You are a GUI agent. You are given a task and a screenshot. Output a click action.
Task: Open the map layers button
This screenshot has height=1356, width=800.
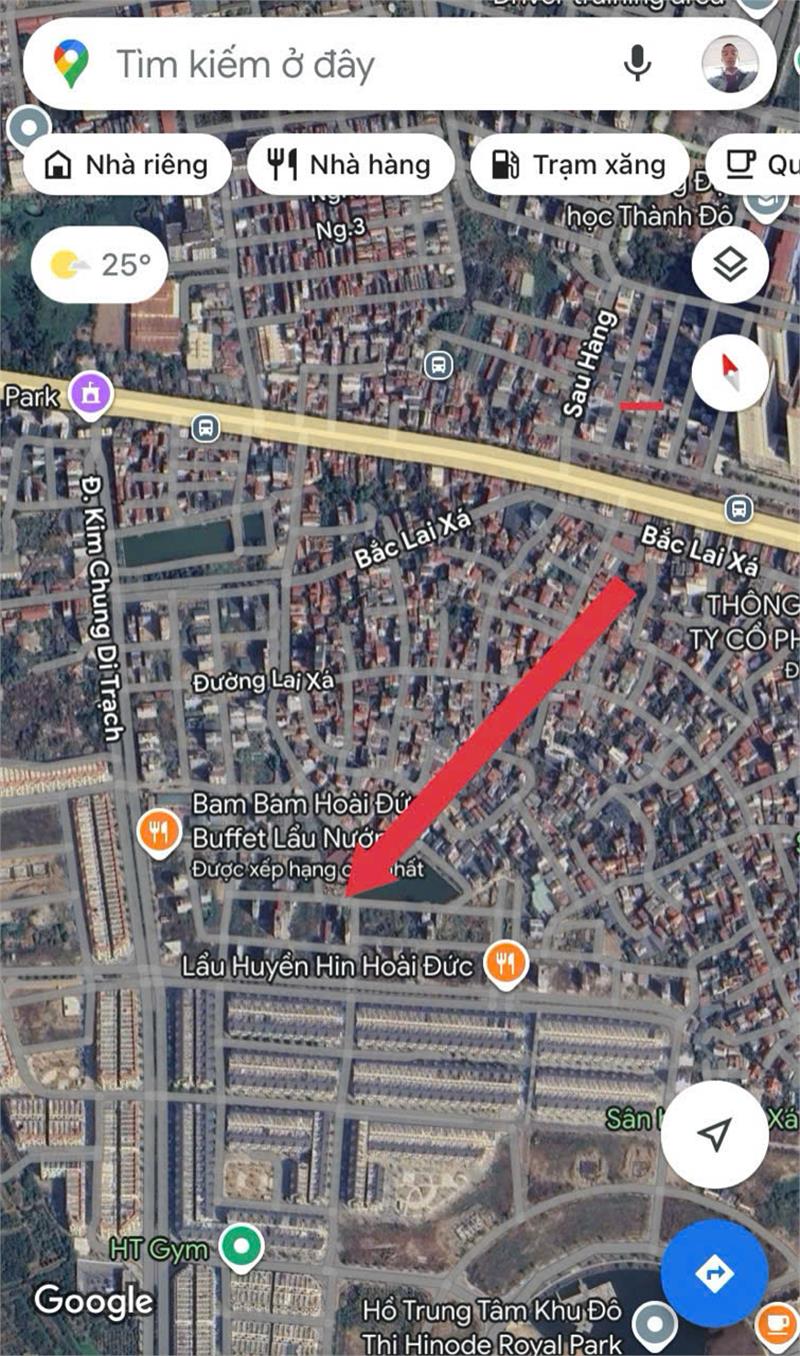pyautogui.click(x=730, y=266)
